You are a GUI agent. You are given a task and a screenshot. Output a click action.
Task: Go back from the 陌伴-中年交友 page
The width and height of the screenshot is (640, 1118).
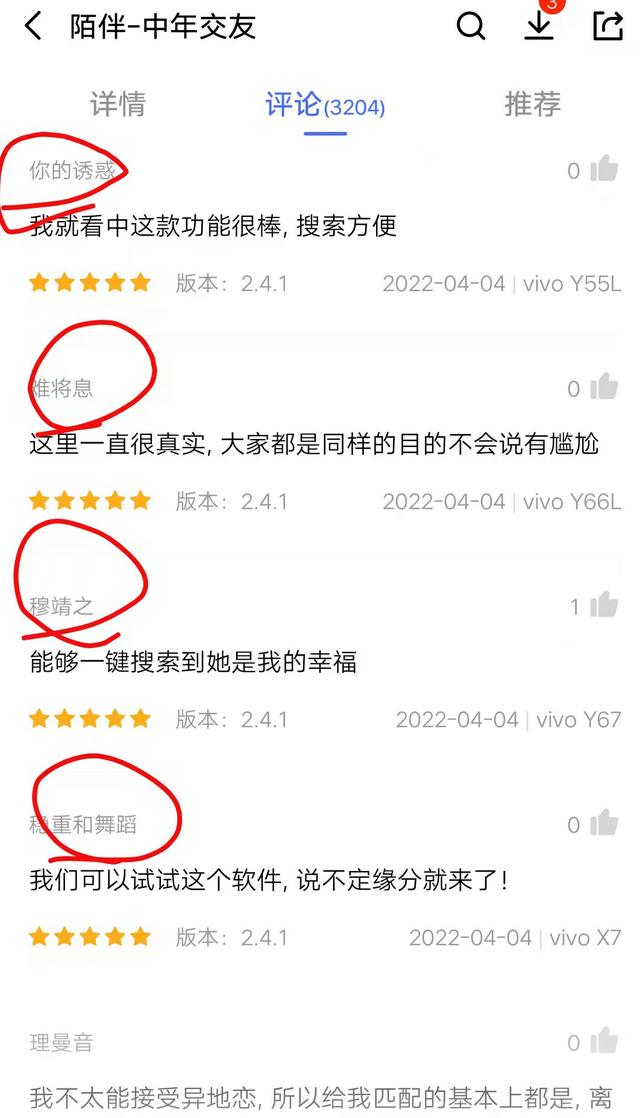coord(34,26)
